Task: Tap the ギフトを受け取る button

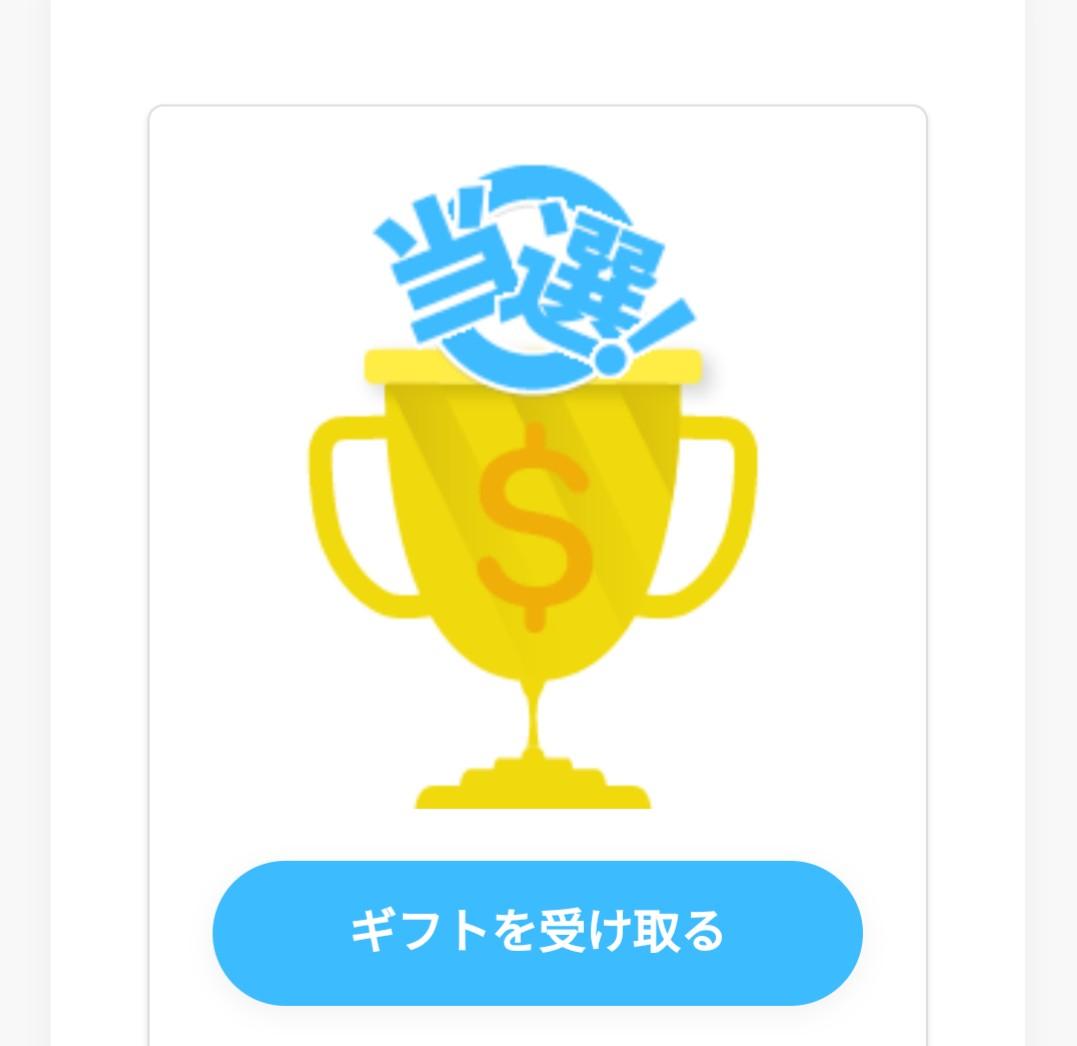Action: (x=537, y=932)
